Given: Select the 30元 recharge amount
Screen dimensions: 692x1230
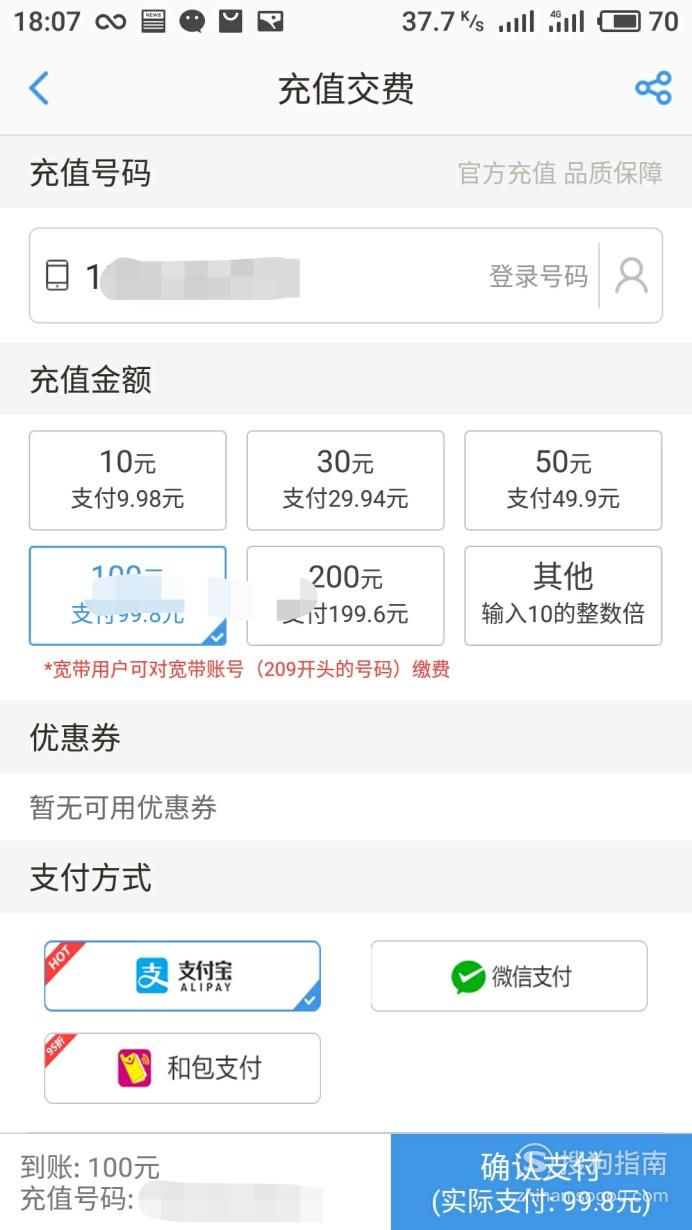Looking at the screenshot, I should point(345,480).
